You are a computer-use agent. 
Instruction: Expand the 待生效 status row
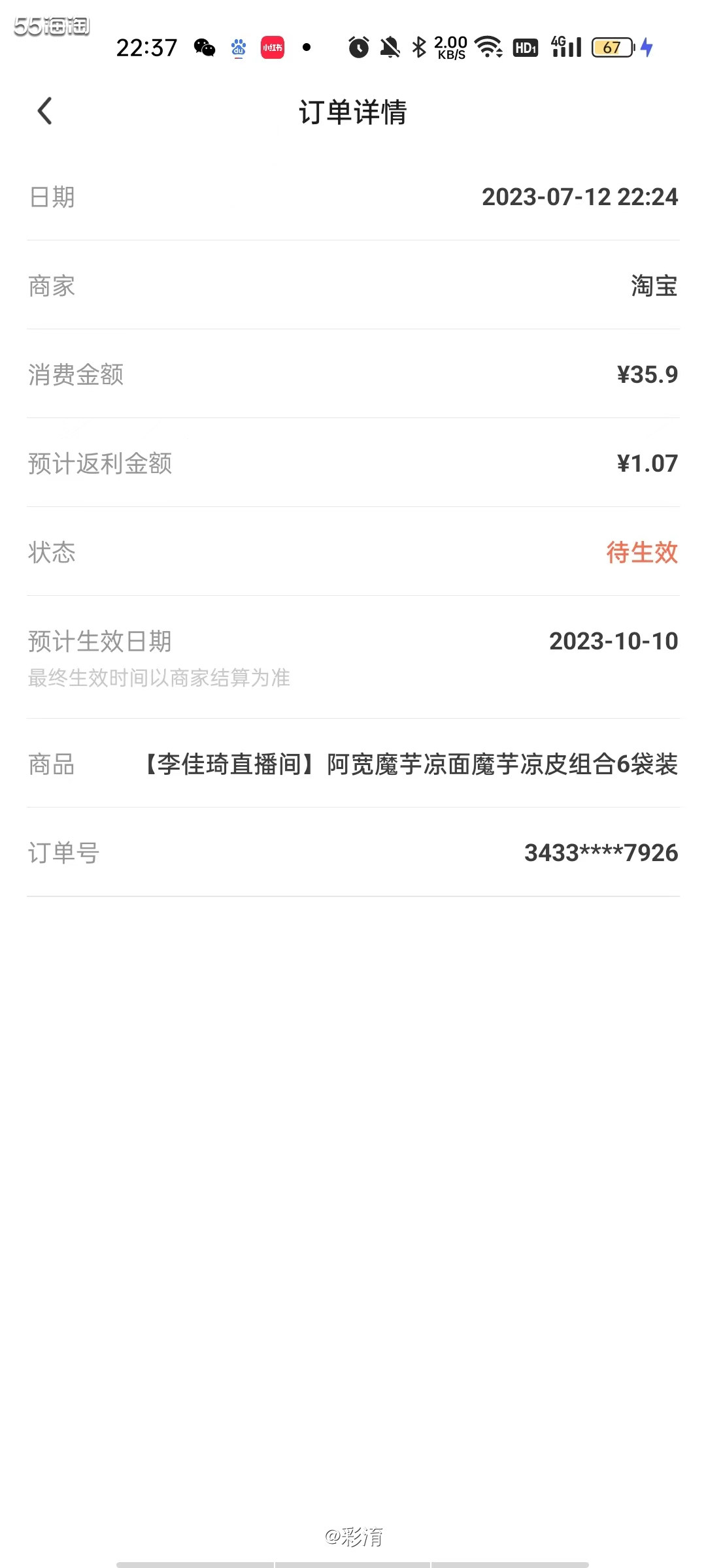(x=642, y=552)
